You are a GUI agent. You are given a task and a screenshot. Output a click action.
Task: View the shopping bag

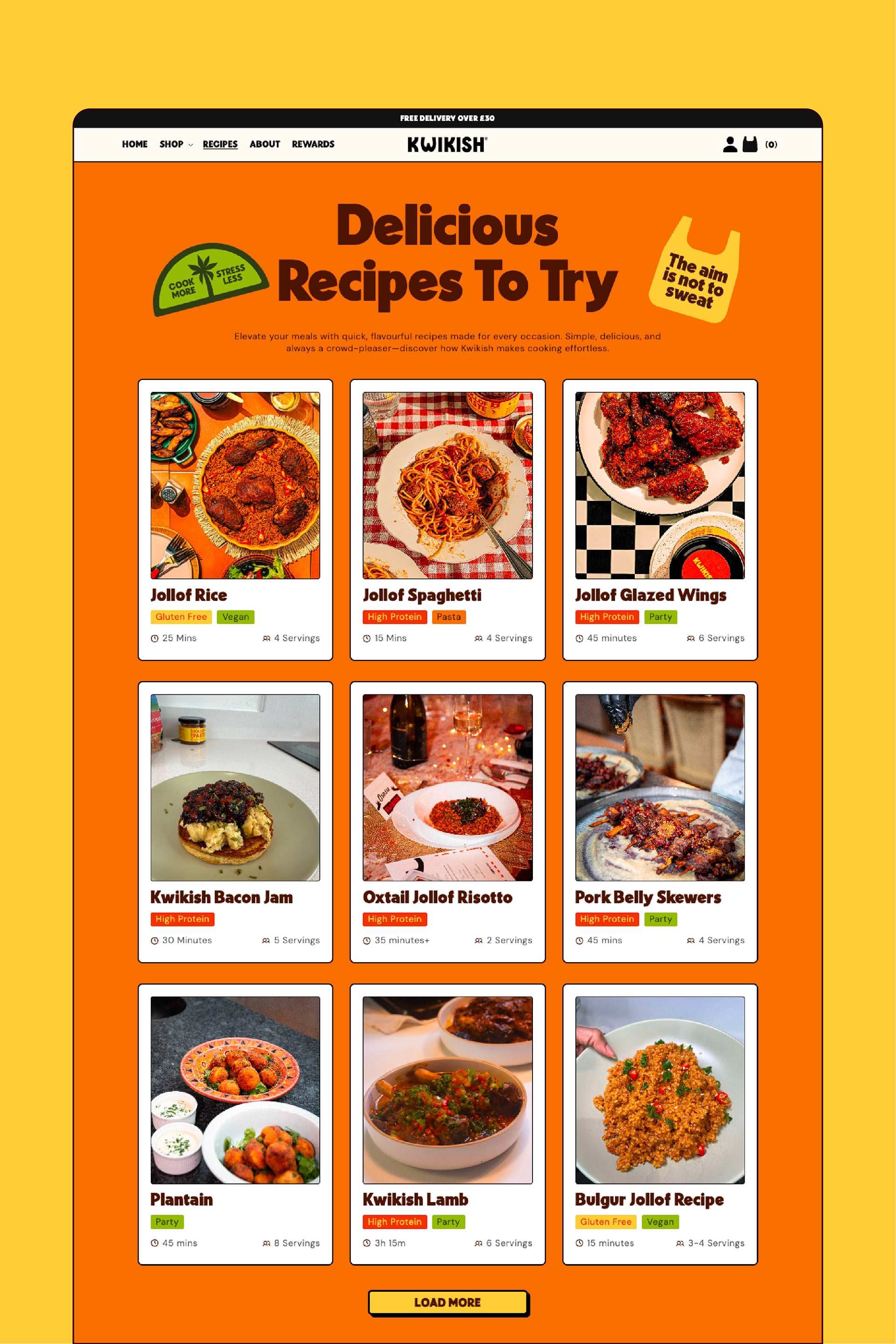[x=750, y=144]
